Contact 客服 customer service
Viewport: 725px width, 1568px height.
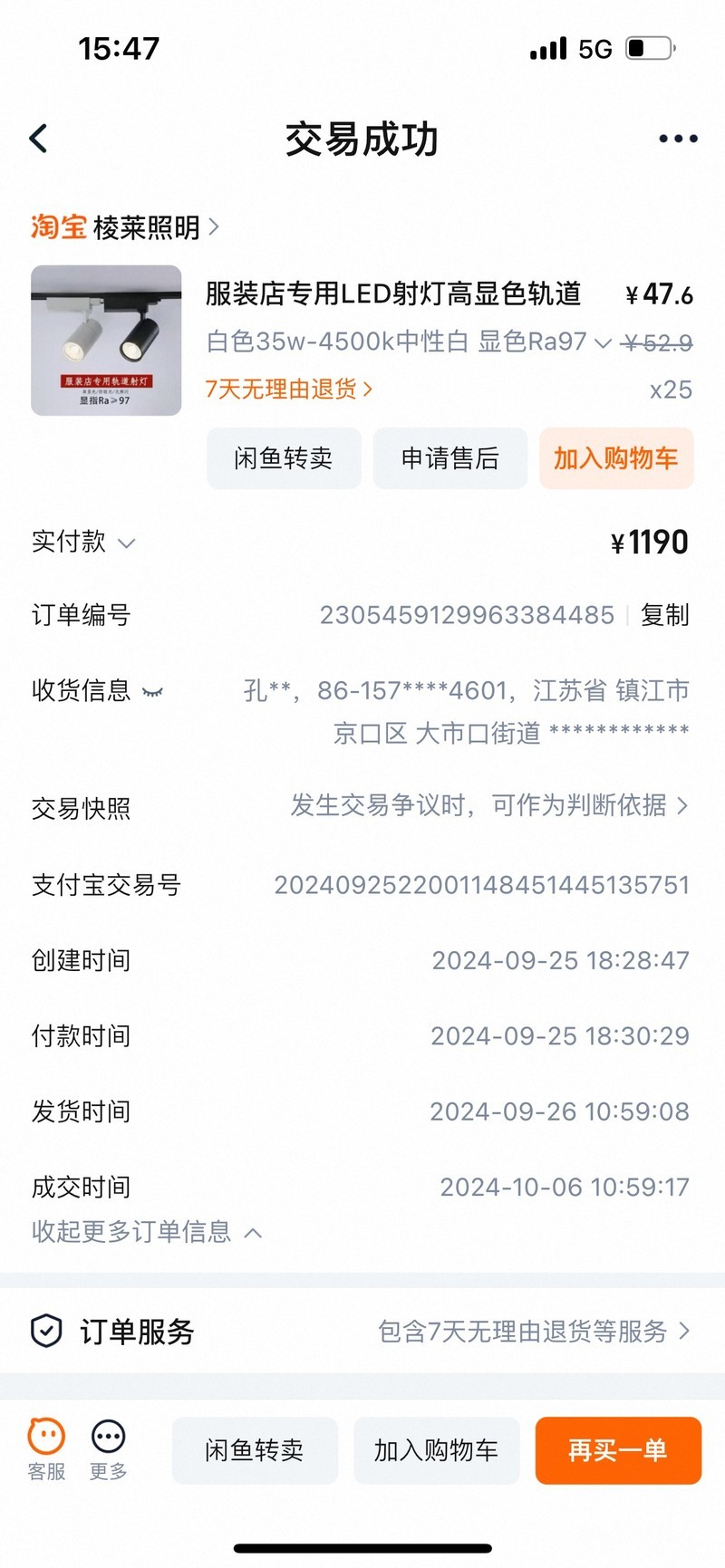point(46,1449)
